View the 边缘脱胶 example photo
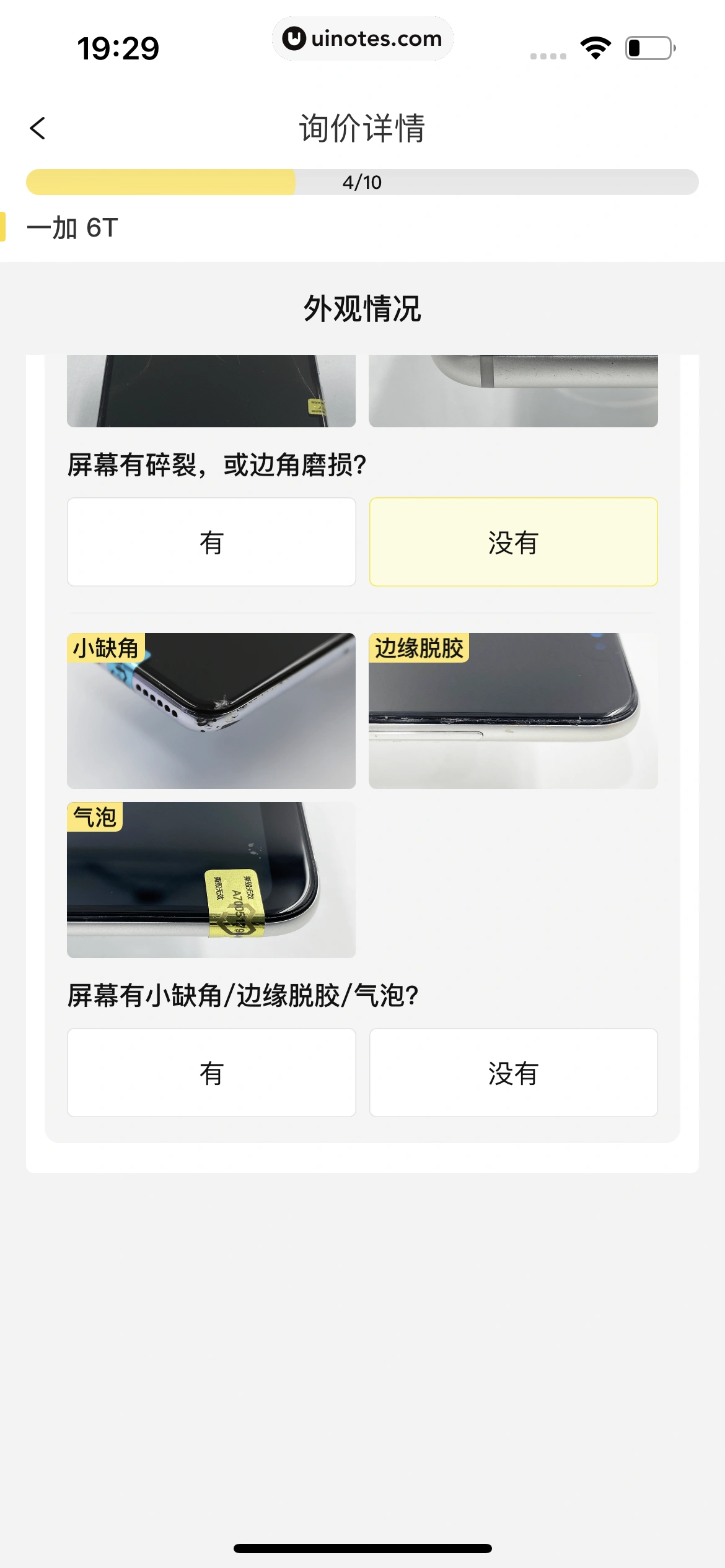This screenshot has width=725, height=1568. [513, 711]
